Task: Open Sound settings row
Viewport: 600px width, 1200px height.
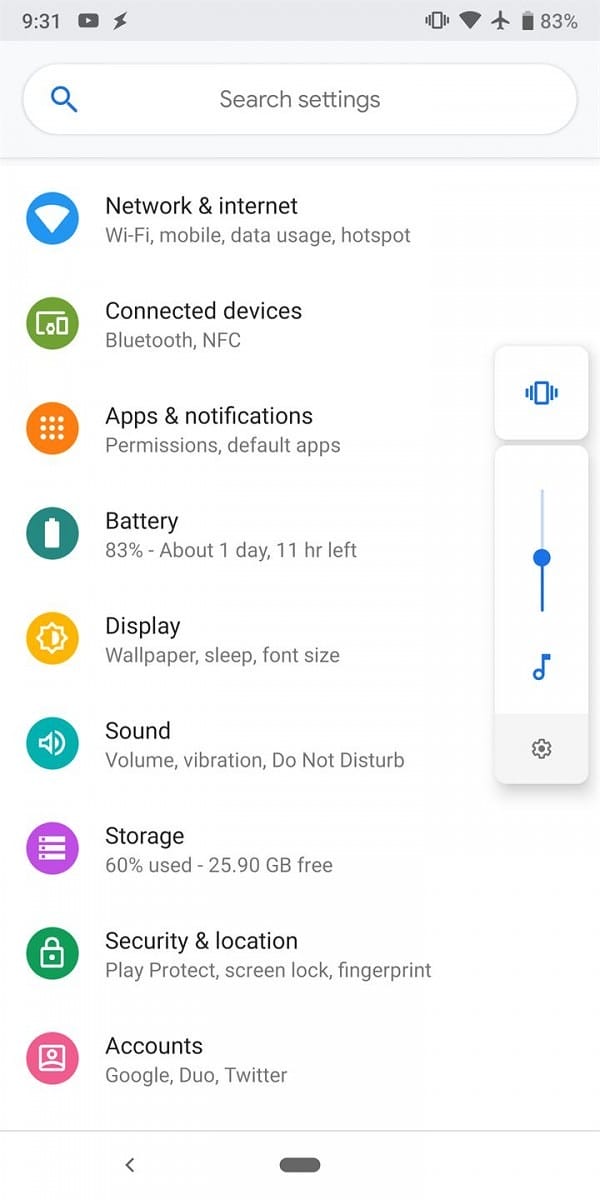Action: click(x=247, y=745)
